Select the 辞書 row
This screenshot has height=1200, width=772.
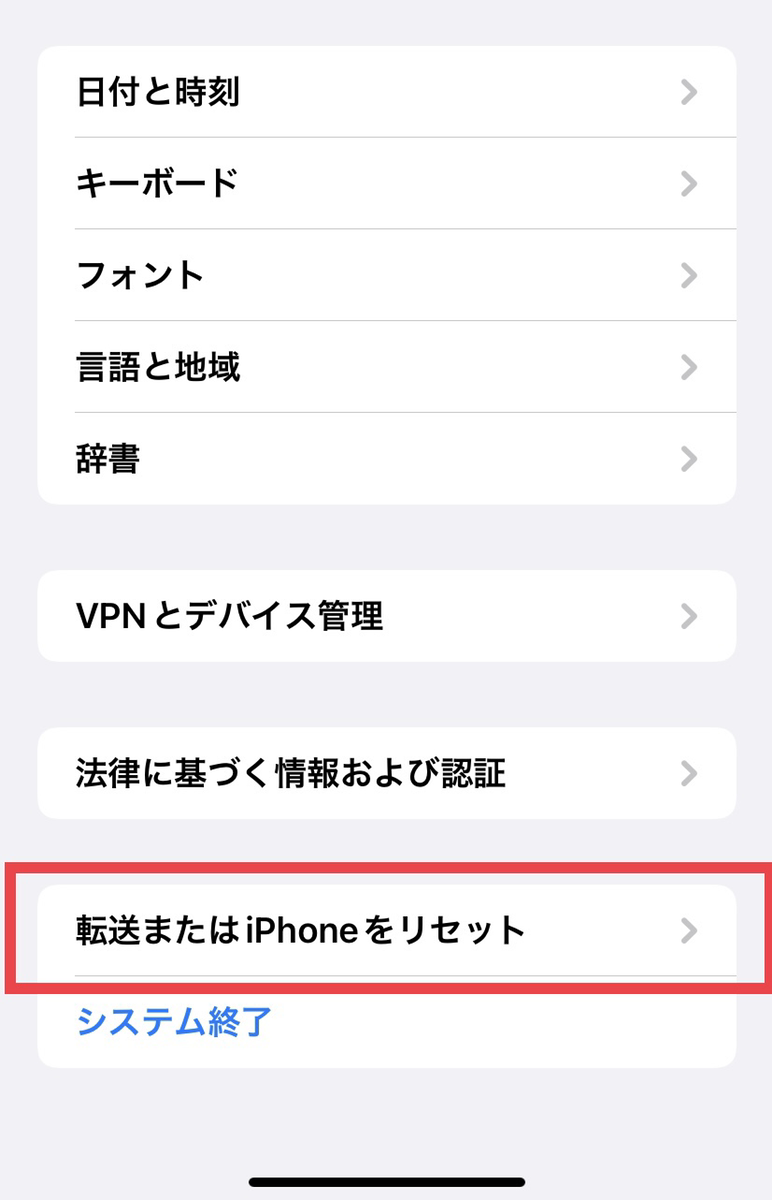tap(386, 459)
